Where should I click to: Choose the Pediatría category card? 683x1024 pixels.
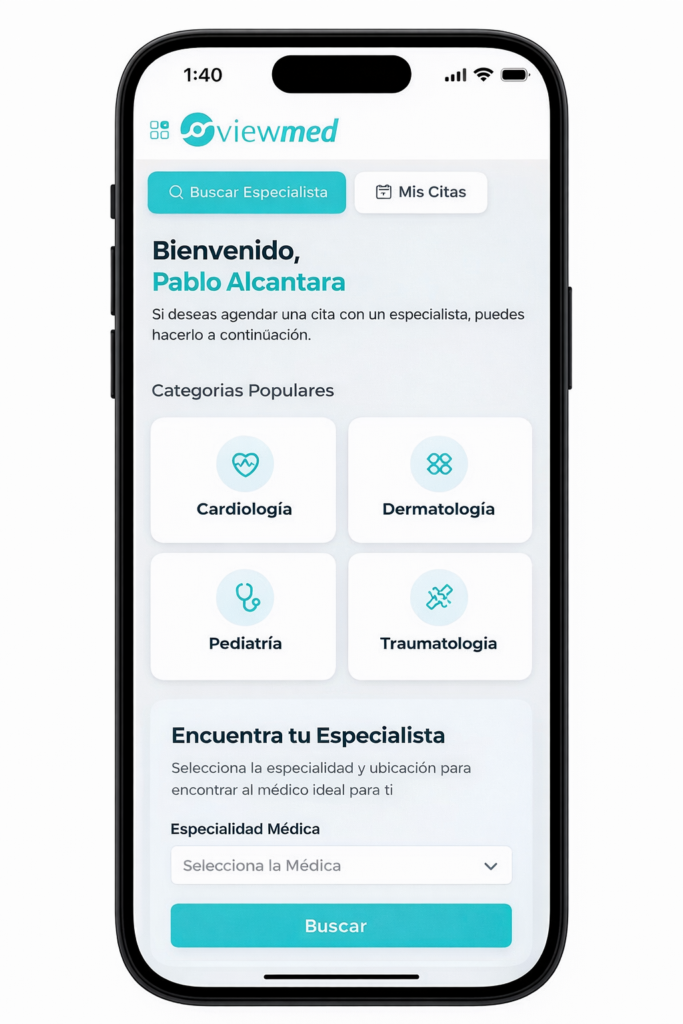[x=243, y=616]
